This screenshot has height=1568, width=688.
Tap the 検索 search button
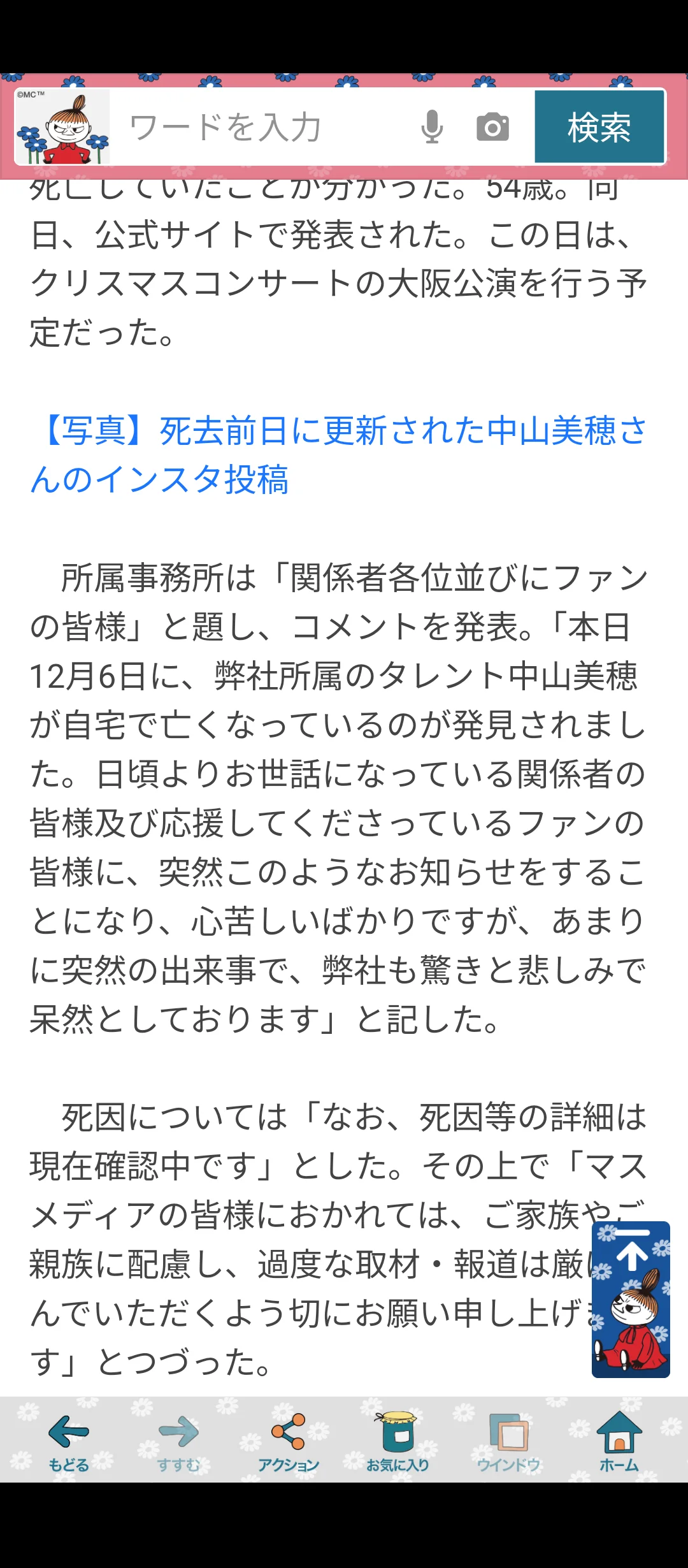pyautogui.click(x=599, y=127)
